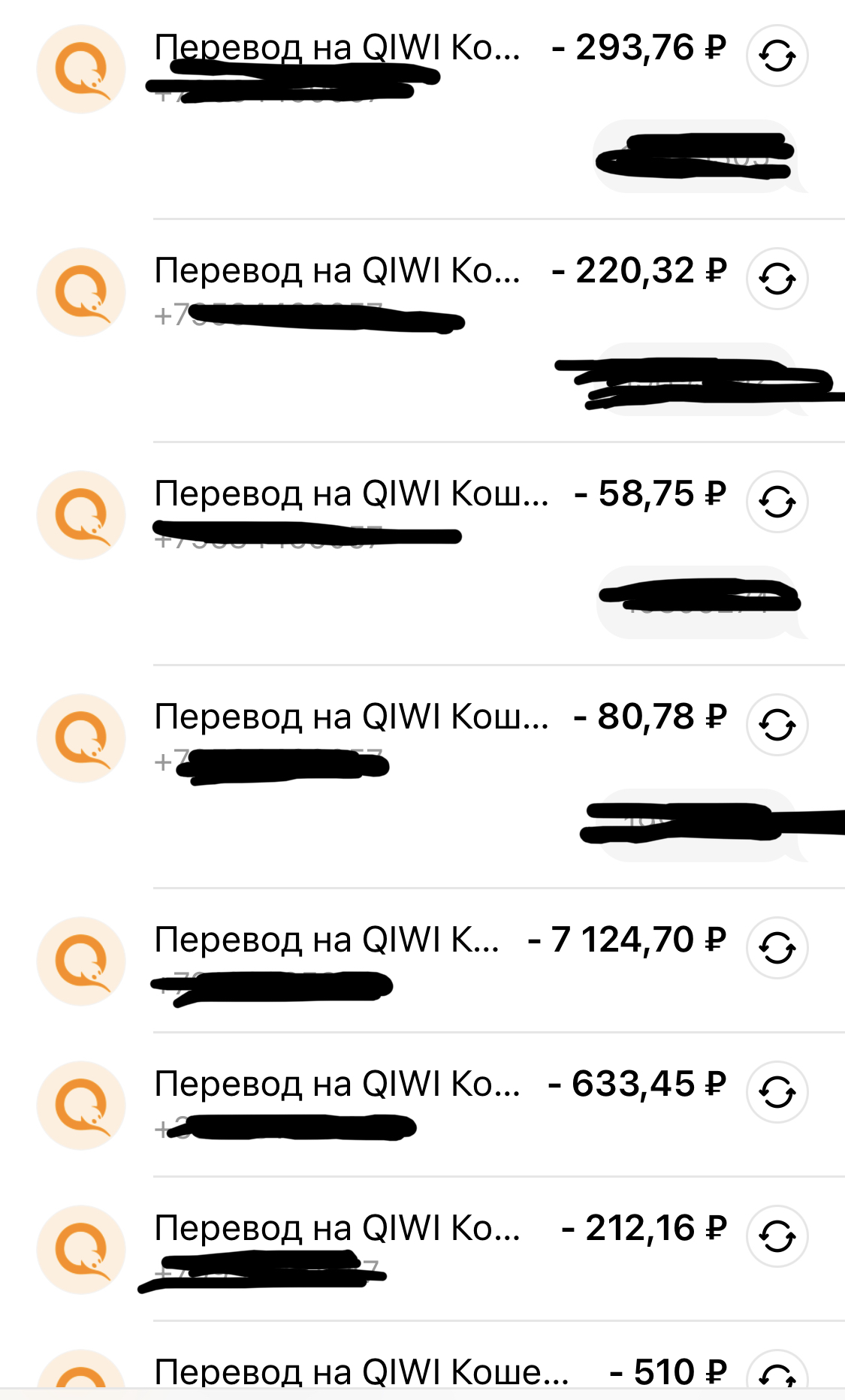Open the 220,32 ₽ transfer row
This screenshot has height=1400, width=845.
(338, 271)
